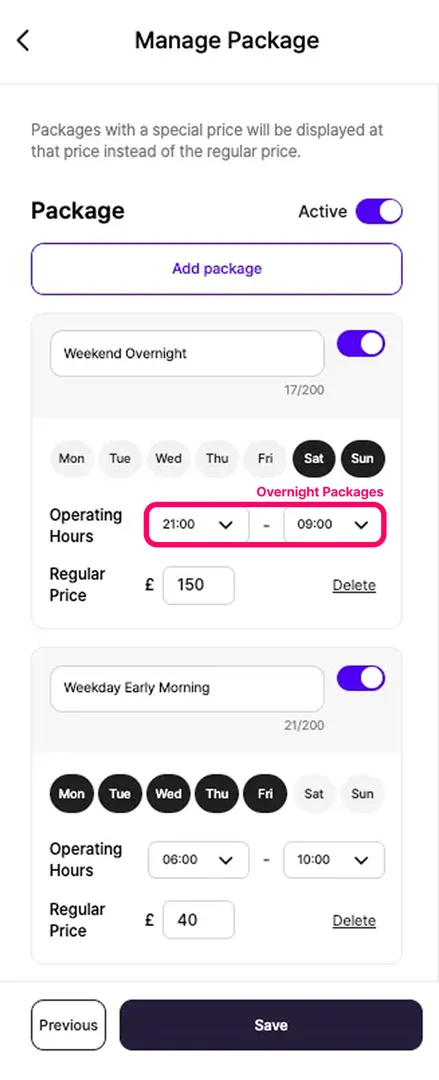Tap the Add package button
Viewport: 439px width, 1080px height.
coord(216,269)
